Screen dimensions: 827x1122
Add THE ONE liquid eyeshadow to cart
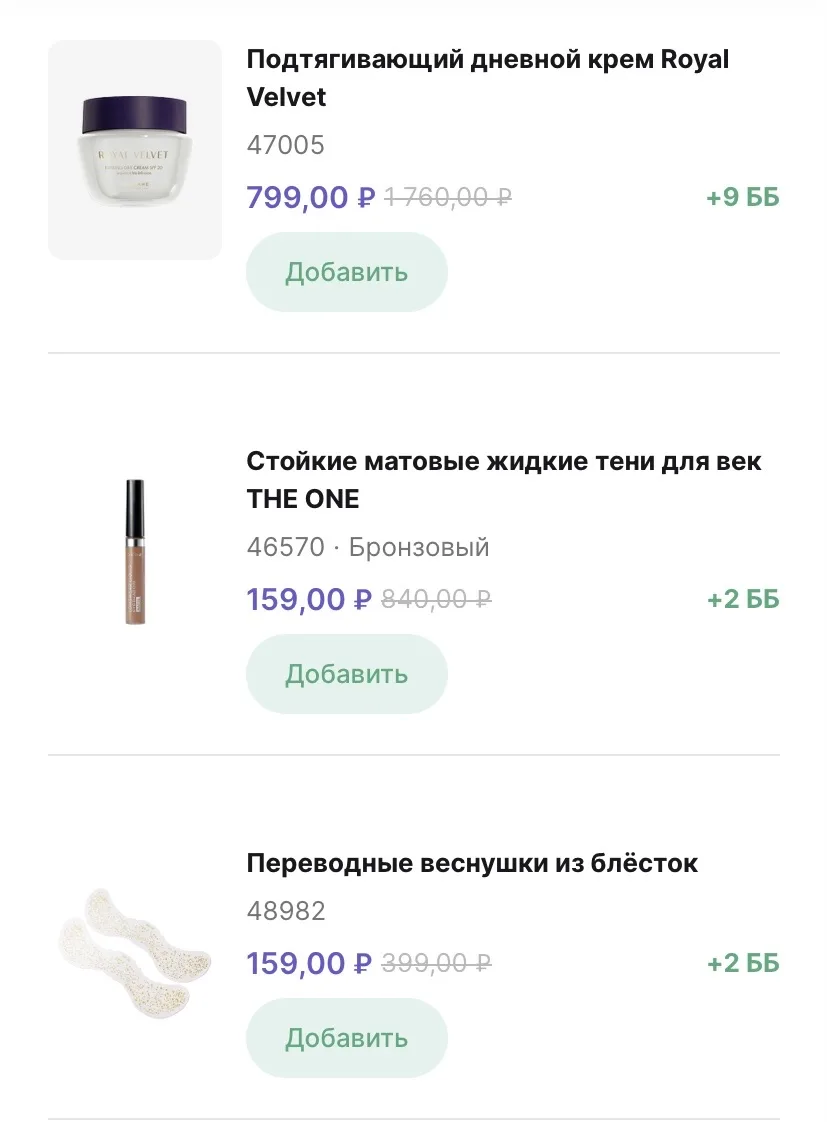(346, 674)
